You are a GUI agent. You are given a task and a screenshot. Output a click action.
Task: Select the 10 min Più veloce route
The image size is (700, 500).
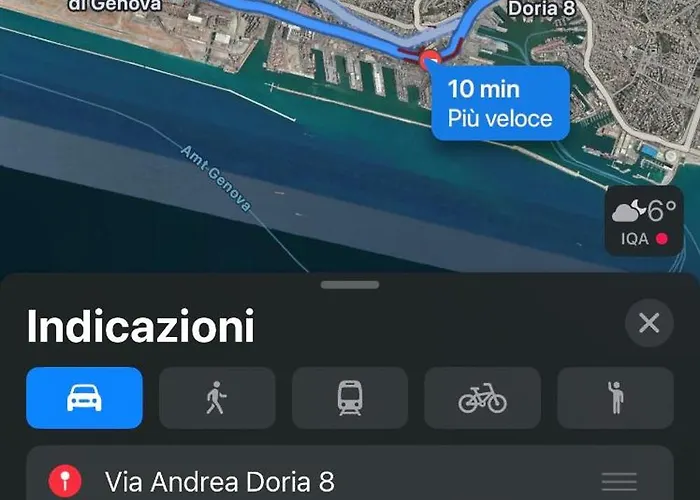click(499, 104)
